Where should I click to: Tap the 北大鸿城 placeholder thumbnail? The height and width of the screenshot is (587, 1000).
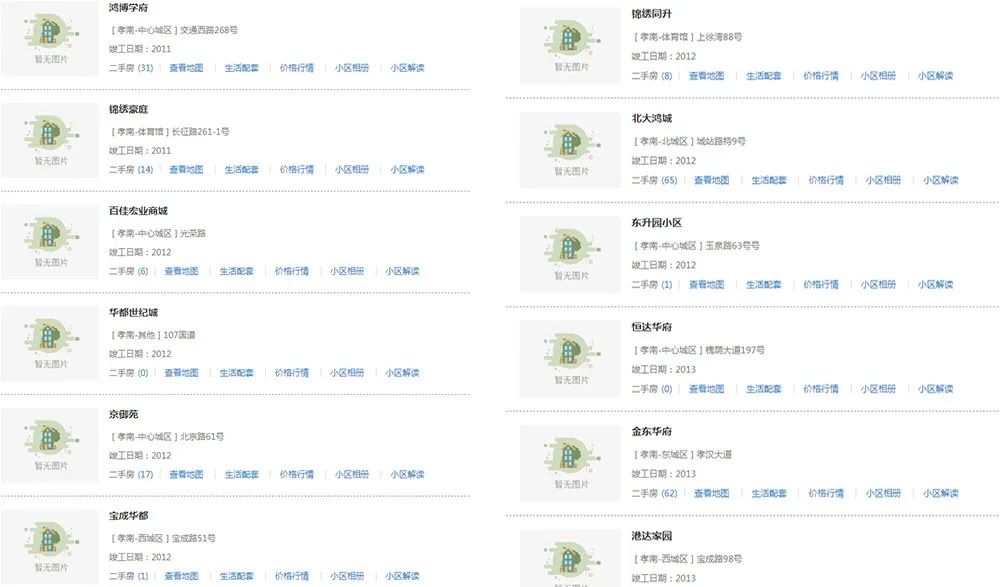point(571,152)
